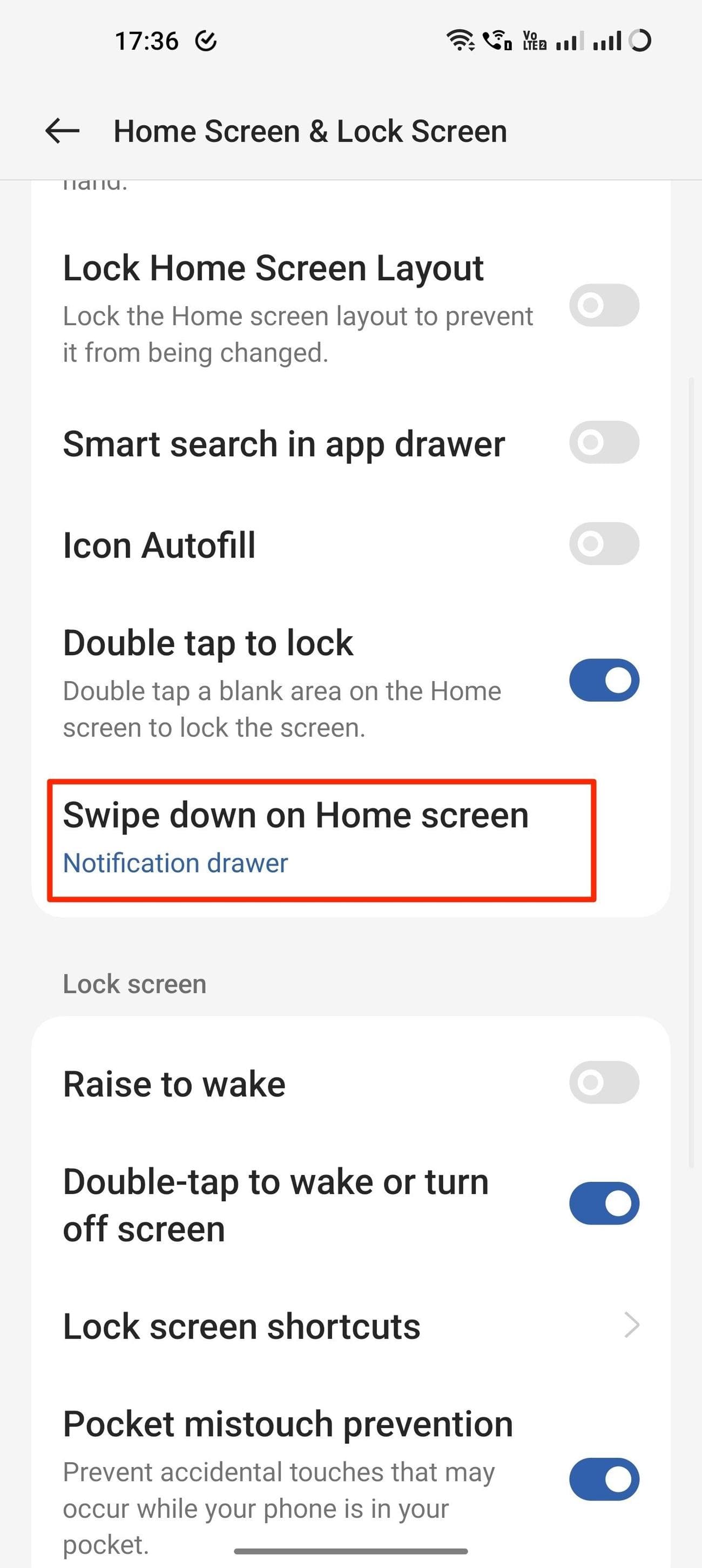Disable Double tap to lock
This screenshot has height=1568, width=702.
click(x=604, y=680)
